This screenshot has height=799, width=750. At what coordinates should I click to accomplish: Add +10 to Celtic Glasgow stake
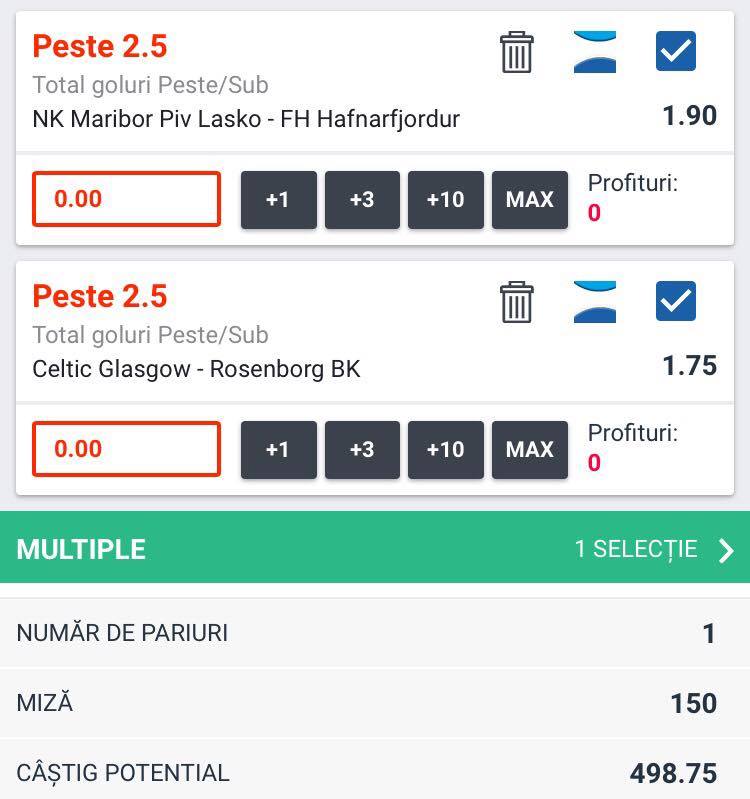point(446,450)
